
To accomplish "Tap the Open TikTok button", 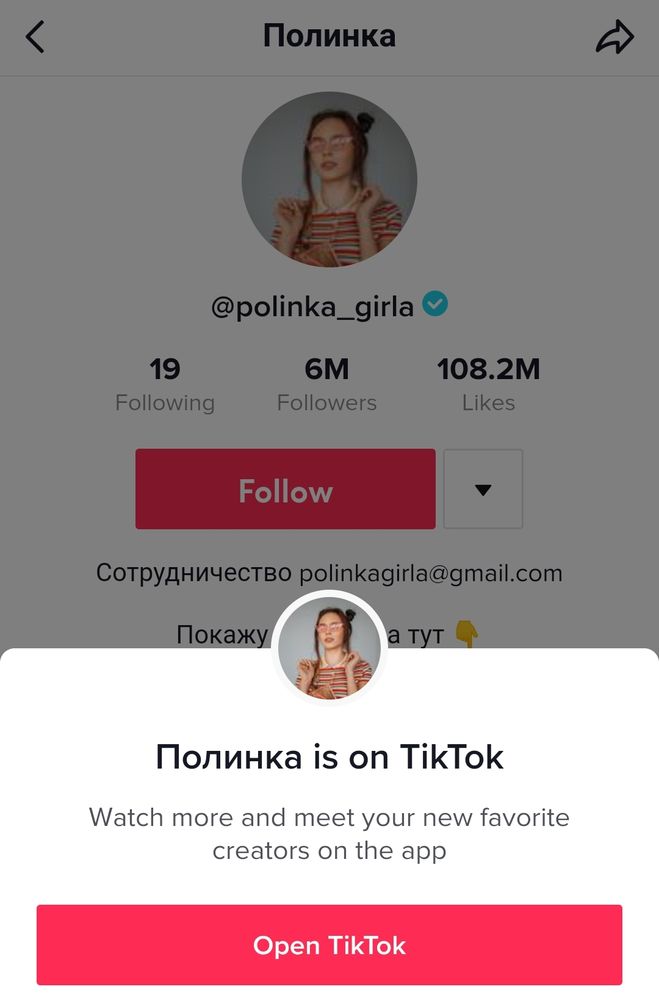I will (x=329, y=945).
